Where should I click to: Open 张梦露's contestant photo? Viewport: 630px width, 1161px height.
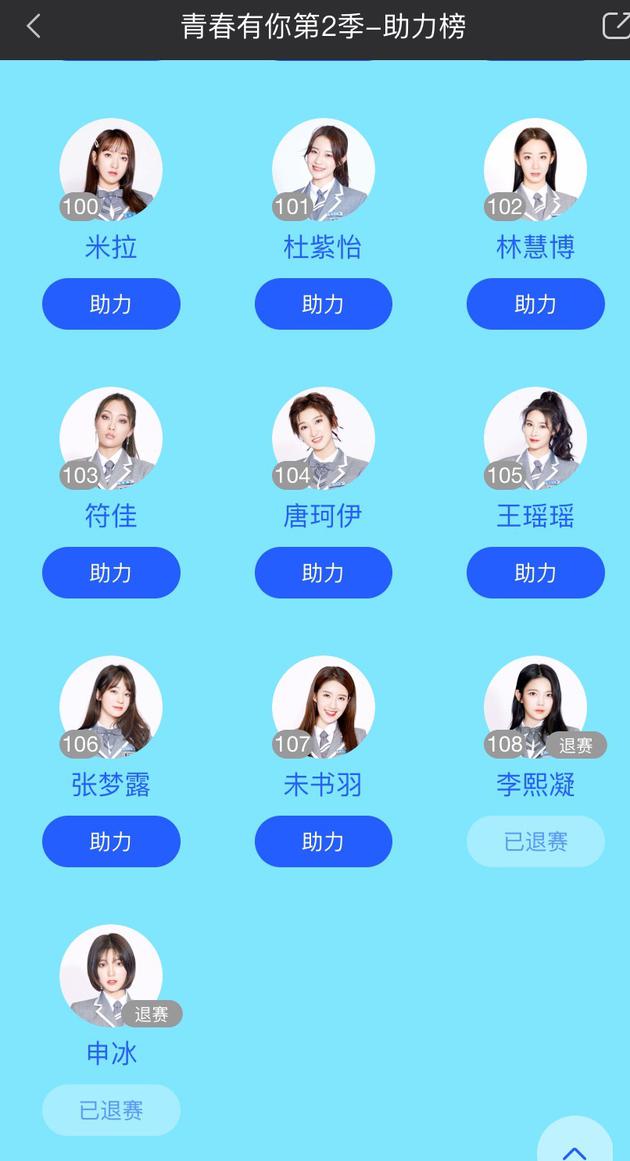pyautogui.click(x=111, y=707)
